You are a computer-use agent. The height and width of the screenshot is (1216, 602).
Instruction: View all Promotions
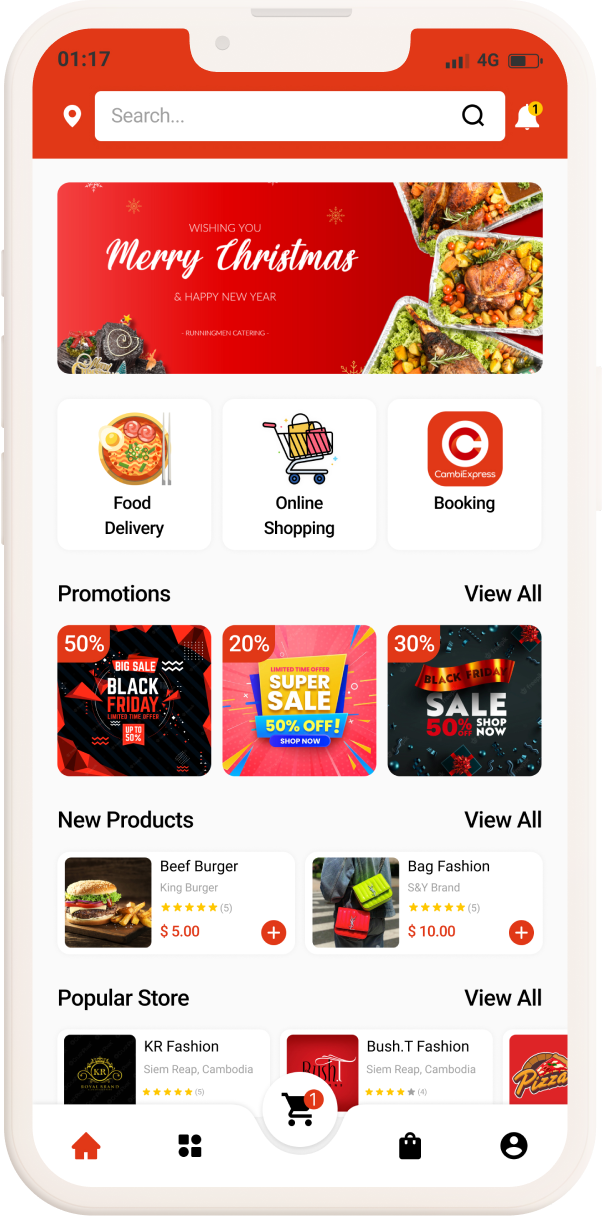point(502,594)
